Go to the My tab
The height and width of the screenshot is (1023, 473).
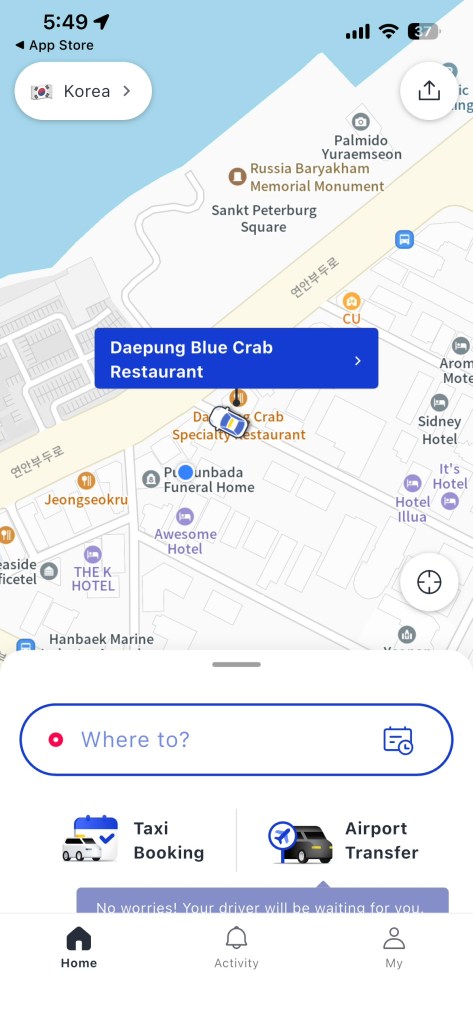(x=394, y=947)
